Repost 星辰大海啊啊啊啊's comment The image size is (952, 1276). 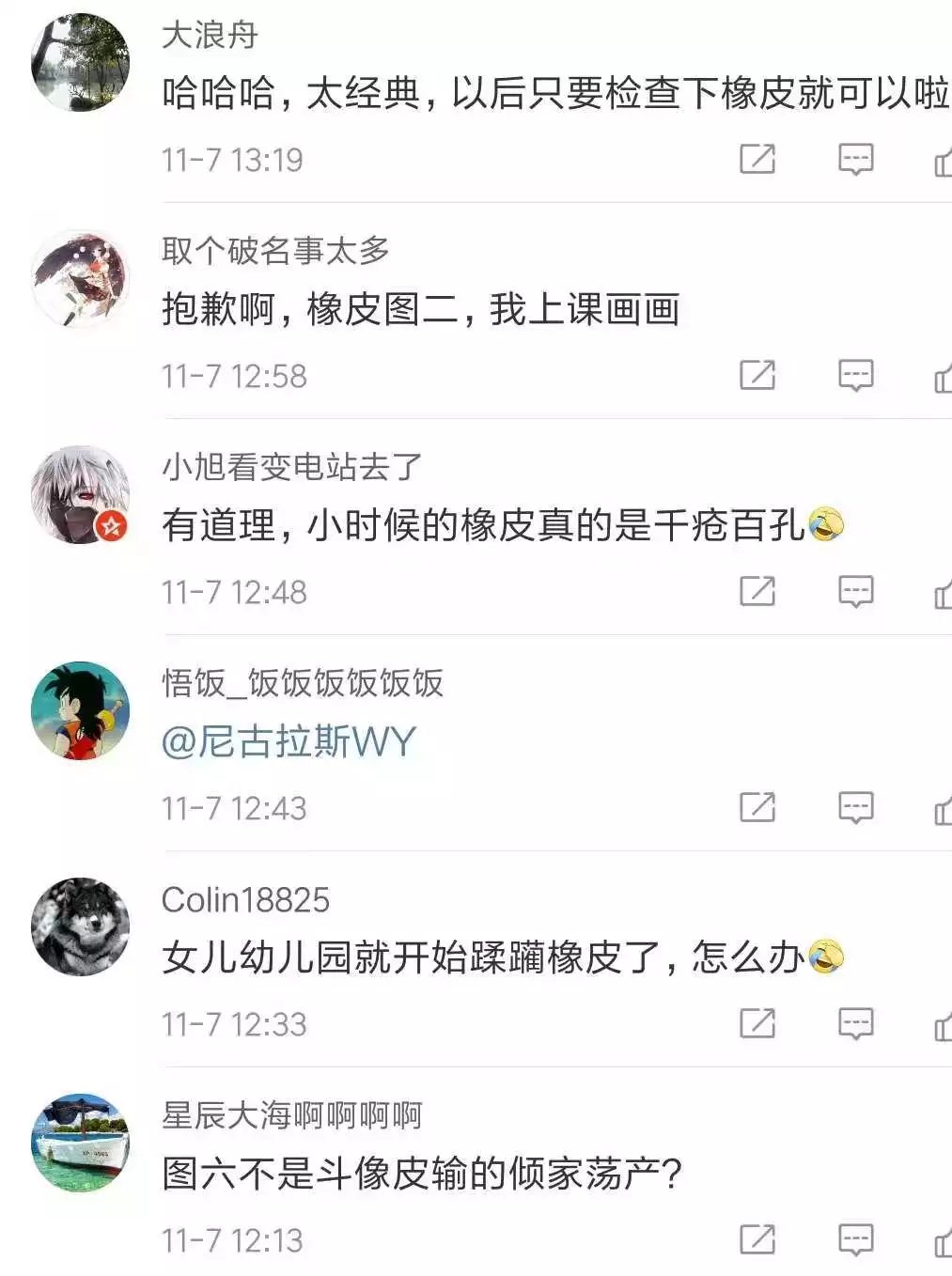(x=757, y=1239)
